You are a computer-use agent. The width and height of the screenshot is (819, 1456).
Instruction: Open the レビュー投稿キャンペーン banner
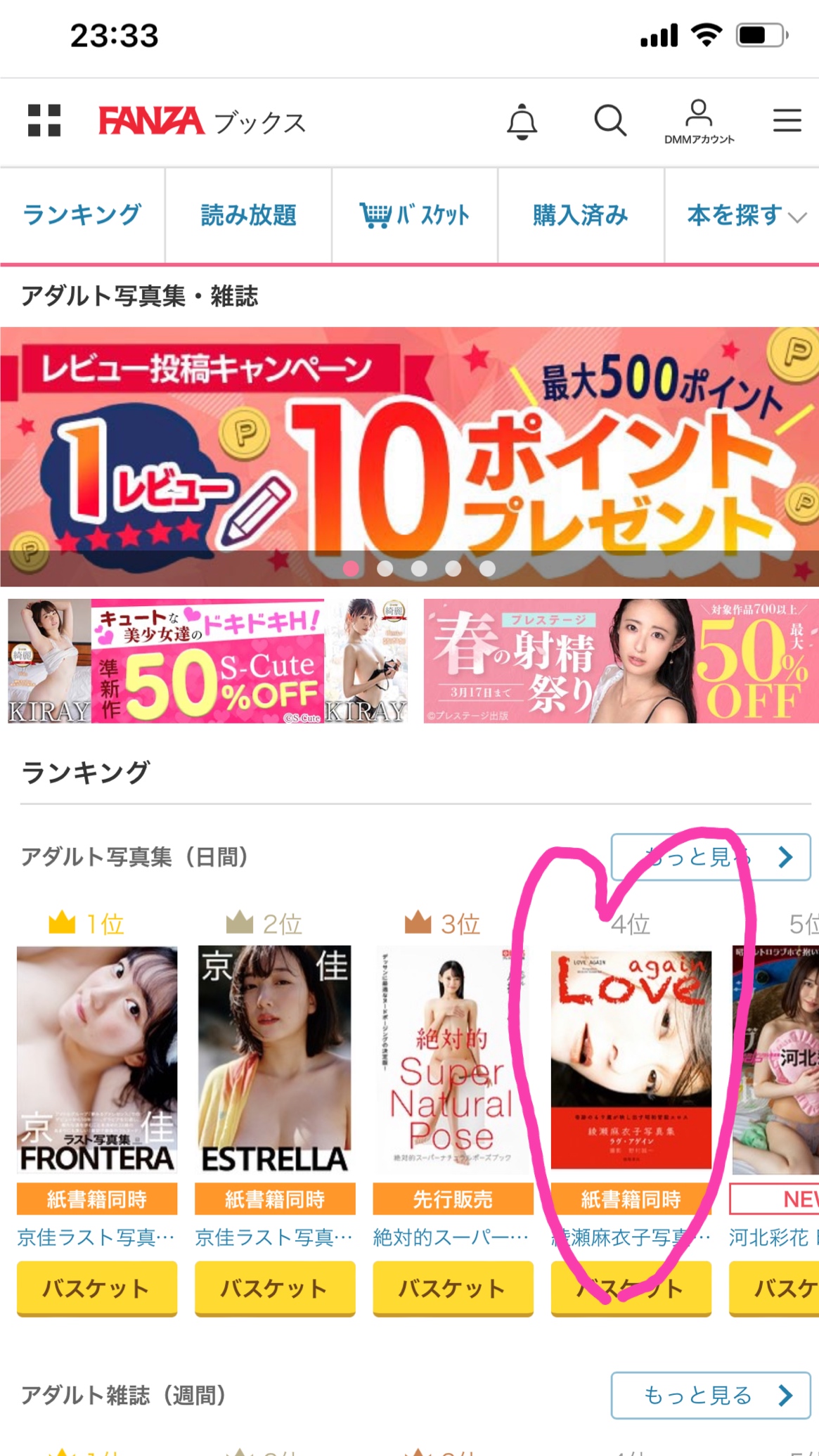[x=409, y=450]
